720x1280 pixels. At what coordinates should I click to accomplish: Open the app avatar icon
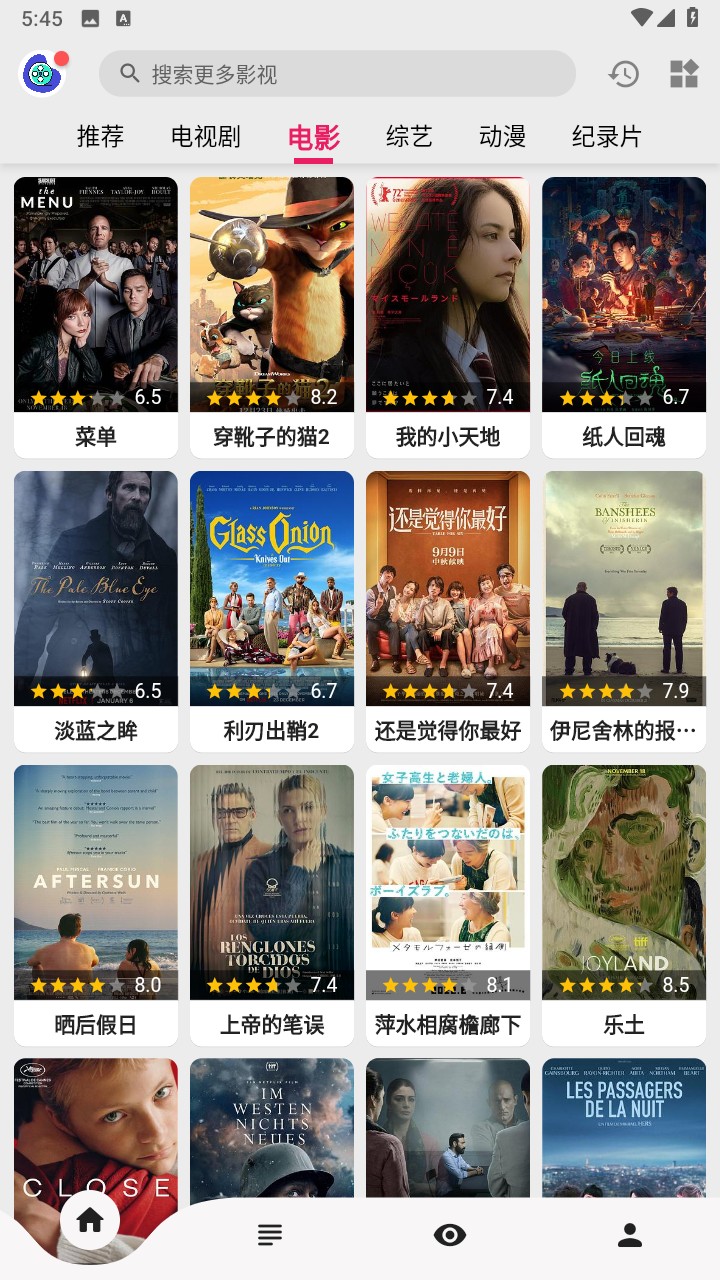click(42, 73)
